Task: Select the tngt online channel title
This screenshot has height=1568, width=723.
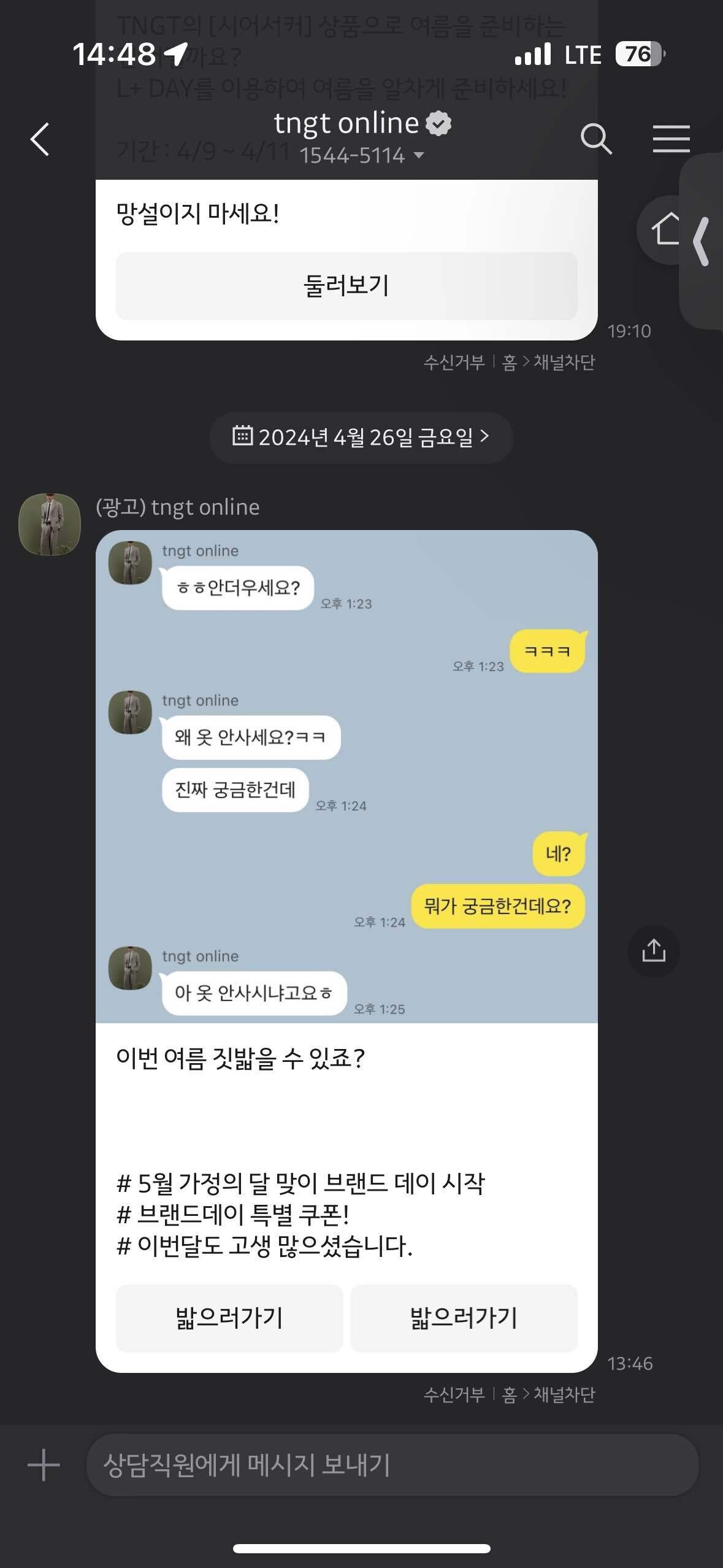Action: 345,123
